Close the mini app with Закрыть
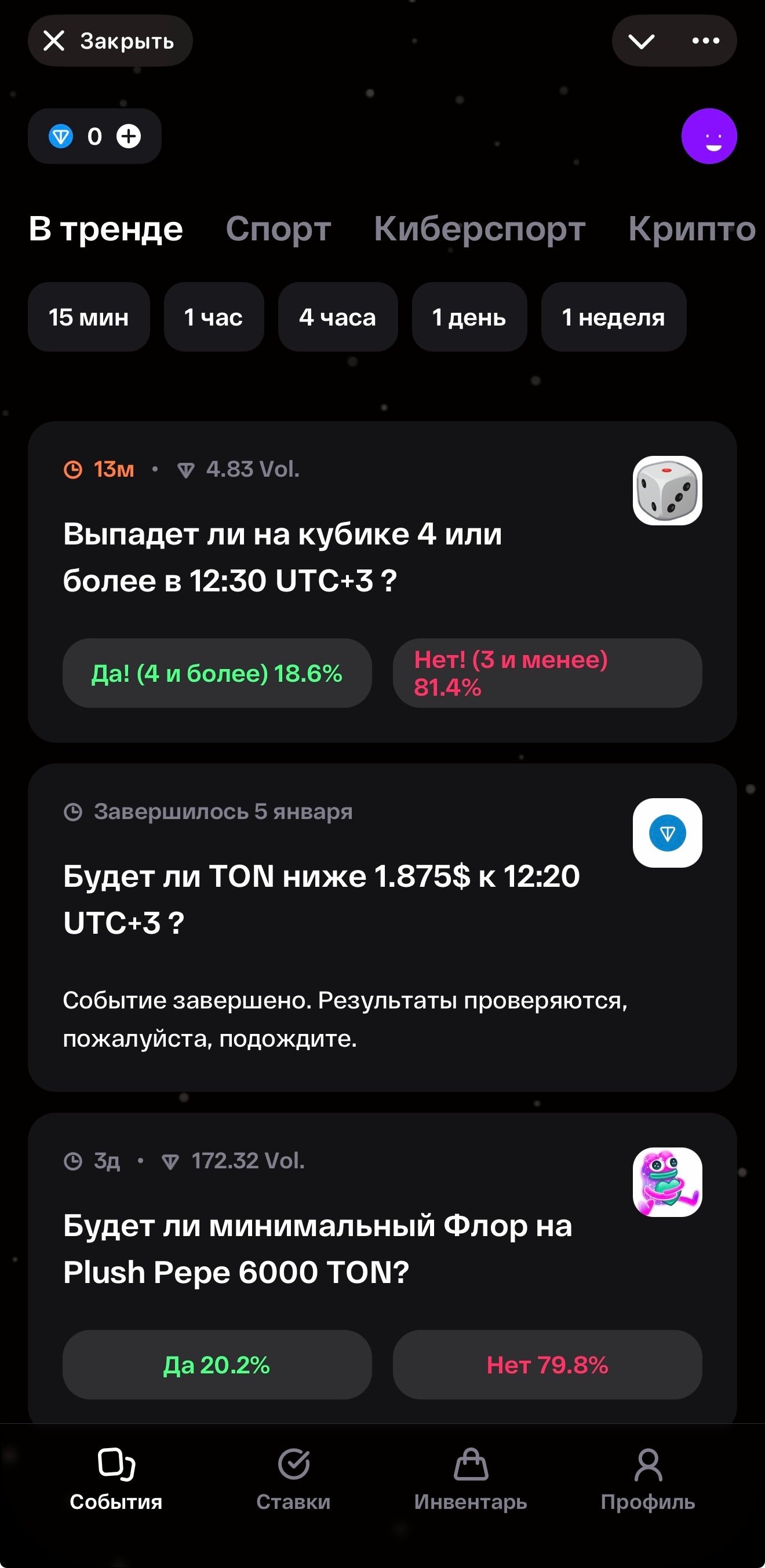This screenshot has width=765, height=1568. (x=110, y=41)
